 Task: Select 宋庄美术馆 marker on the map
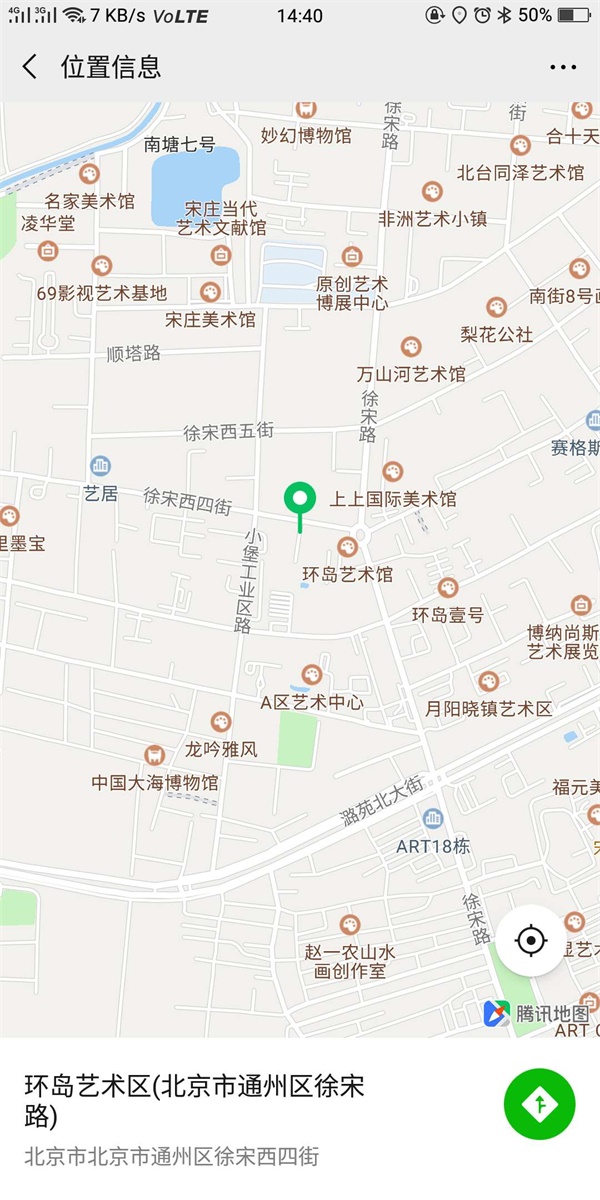coord(210,292)
